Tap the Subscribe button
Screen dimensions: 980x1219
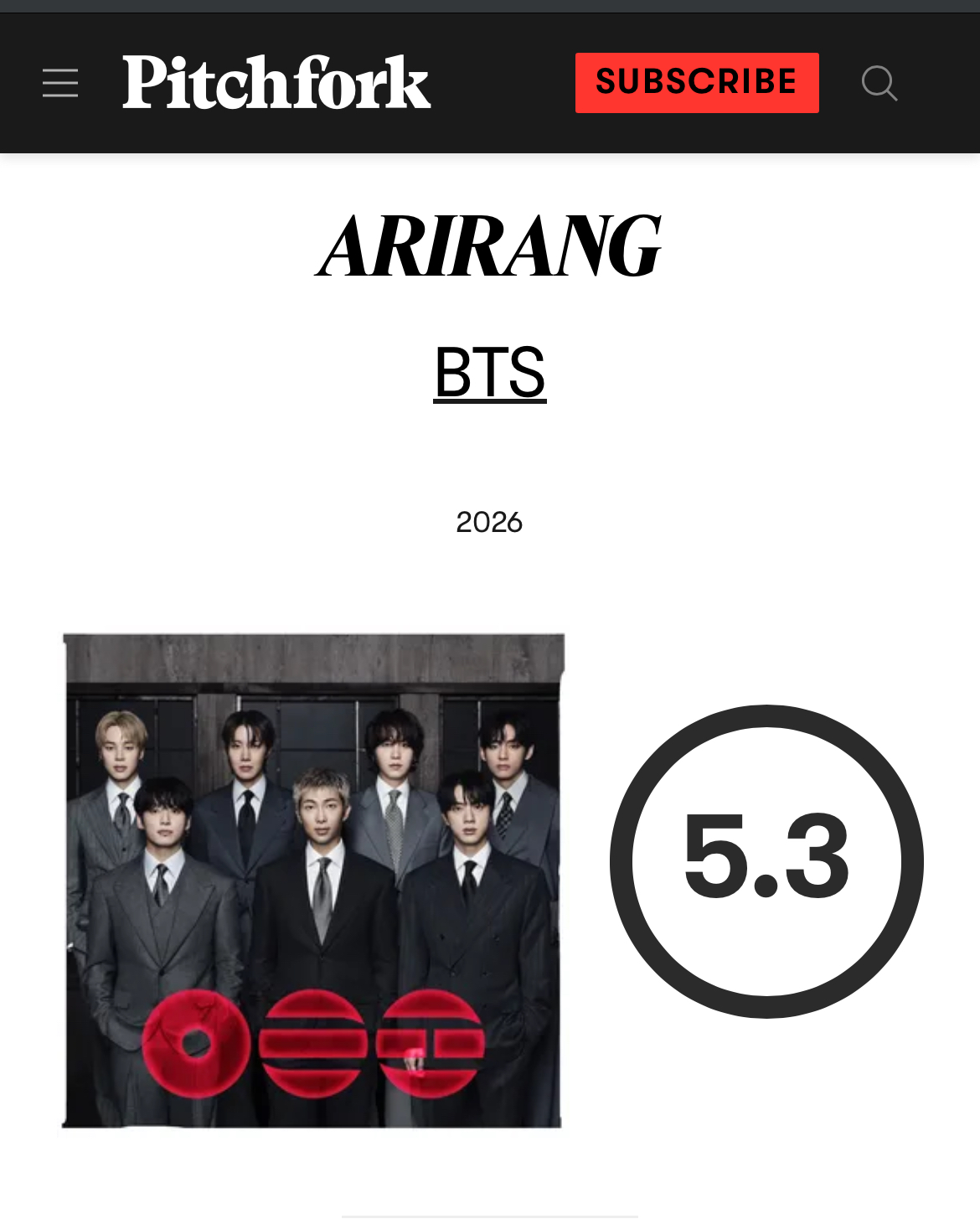coord(696,83)
